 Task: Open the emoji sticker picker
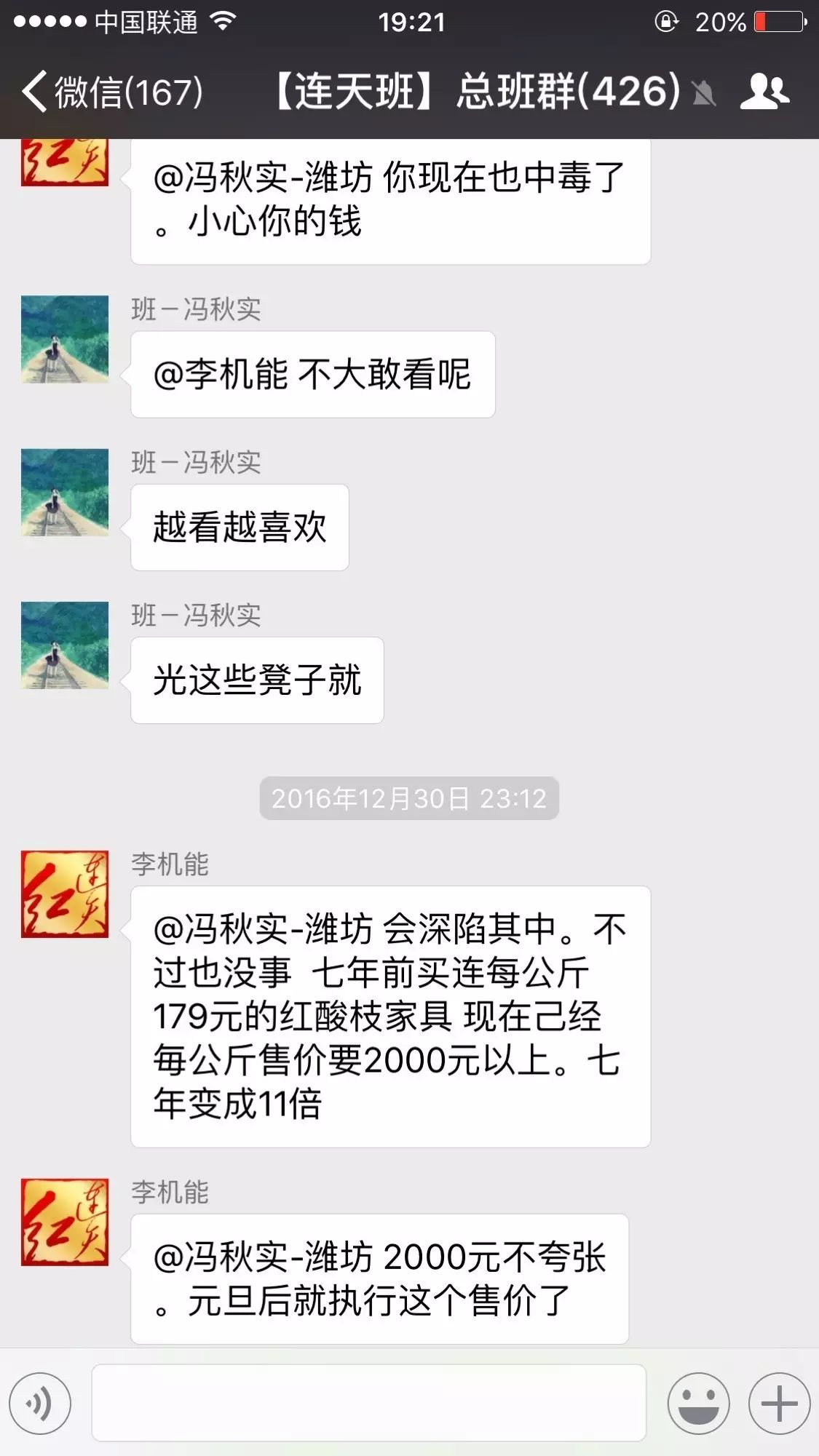[x=698, y=1403]
